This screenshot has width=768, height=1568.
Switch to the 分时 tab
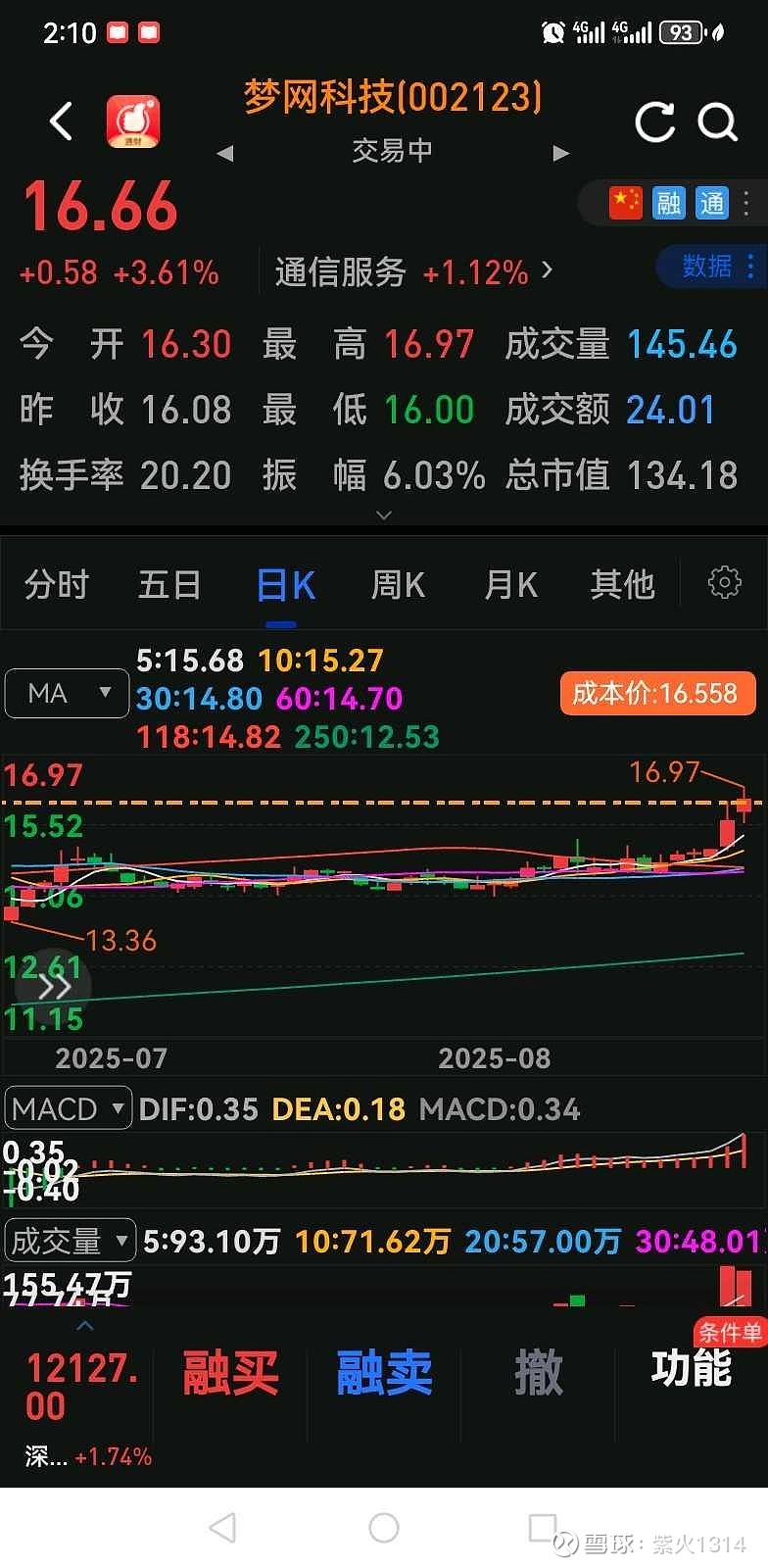tap(57, 585)
